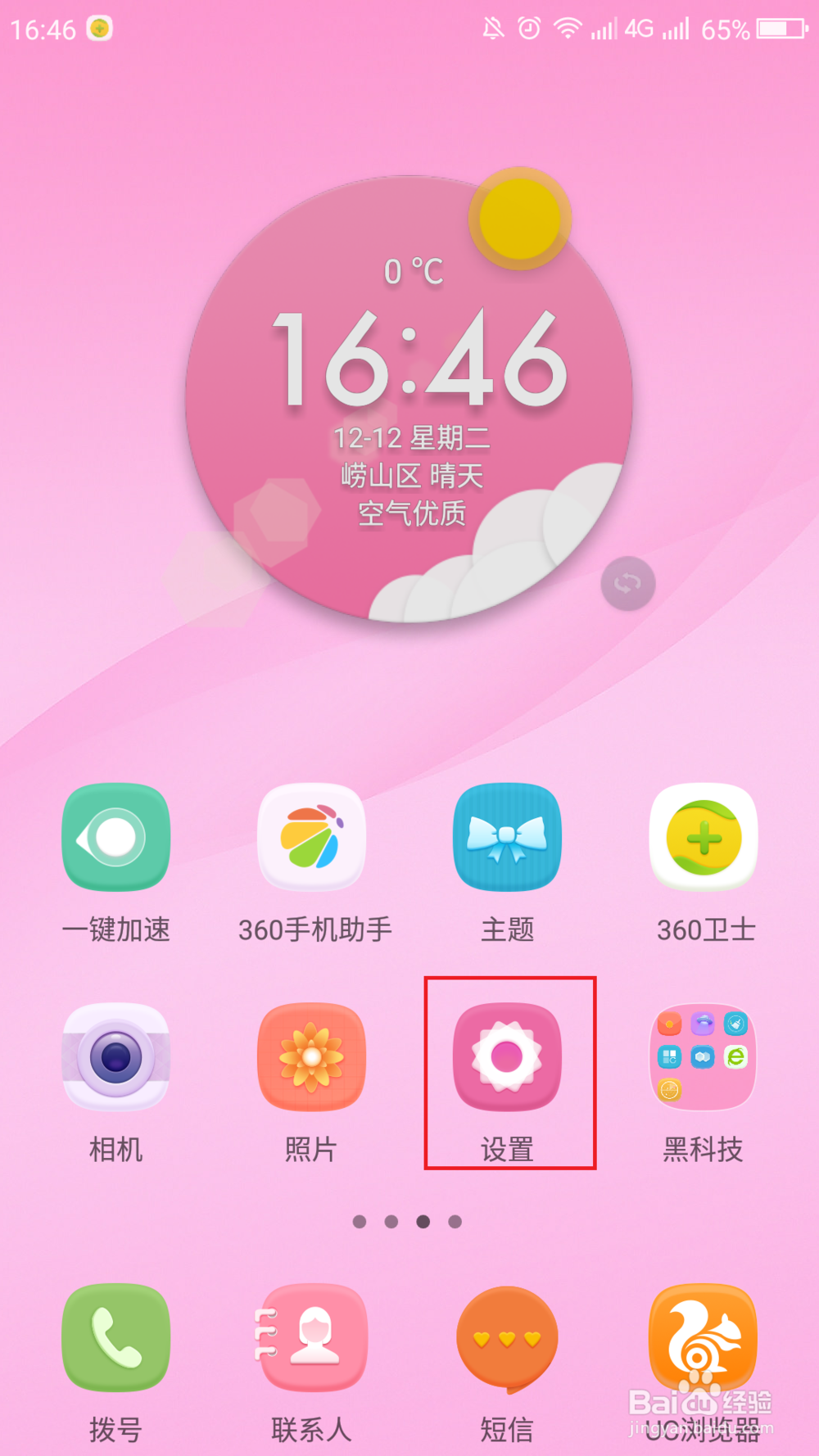Open the 设置 (Settings) app

(x=506, y=1057)
